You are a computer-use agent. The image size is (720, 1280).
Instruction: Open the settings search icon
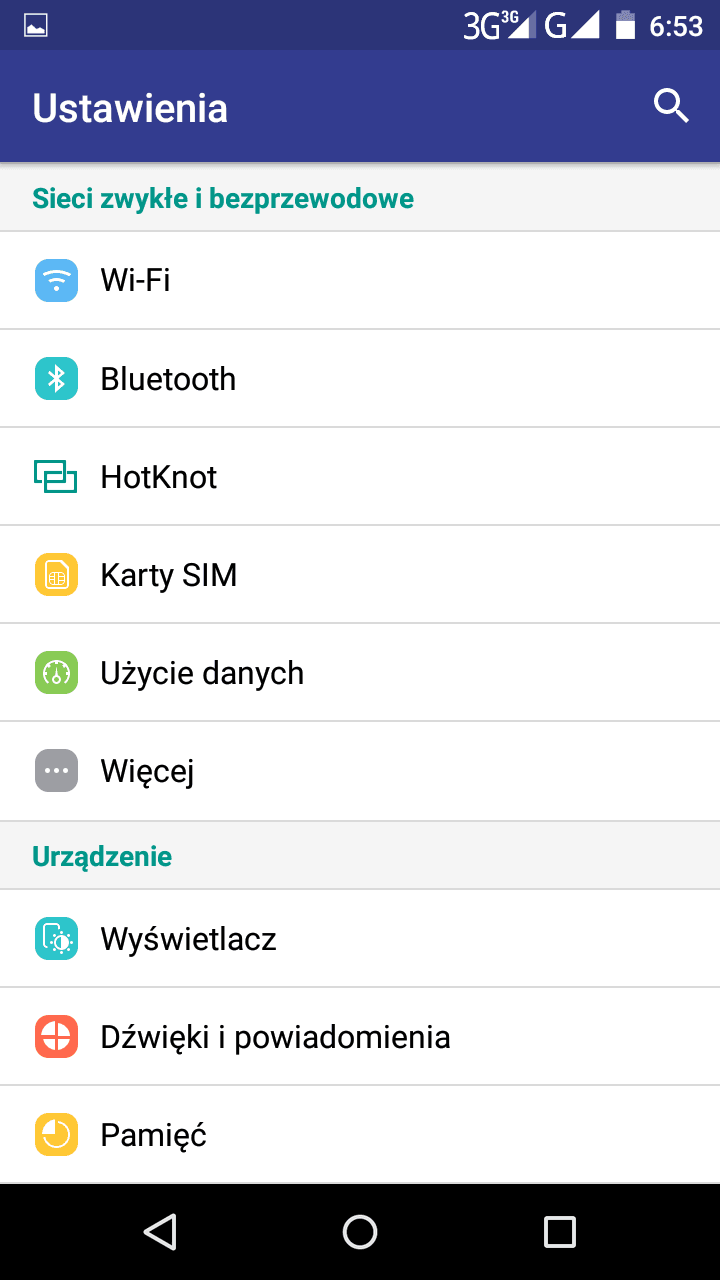[671, 105]
